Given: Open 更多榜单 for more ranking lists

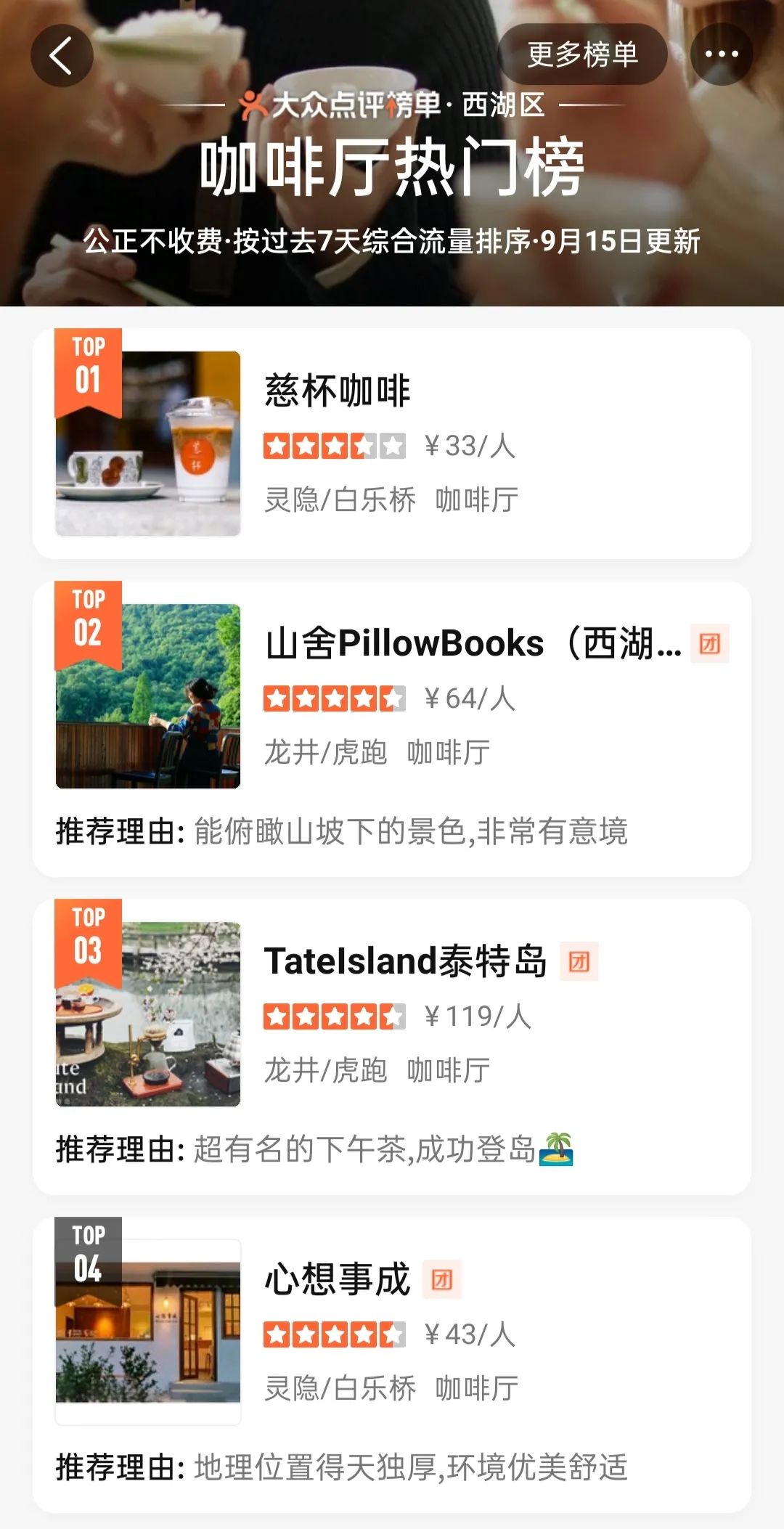Looking at the screenshot, I should coord(582,54).
